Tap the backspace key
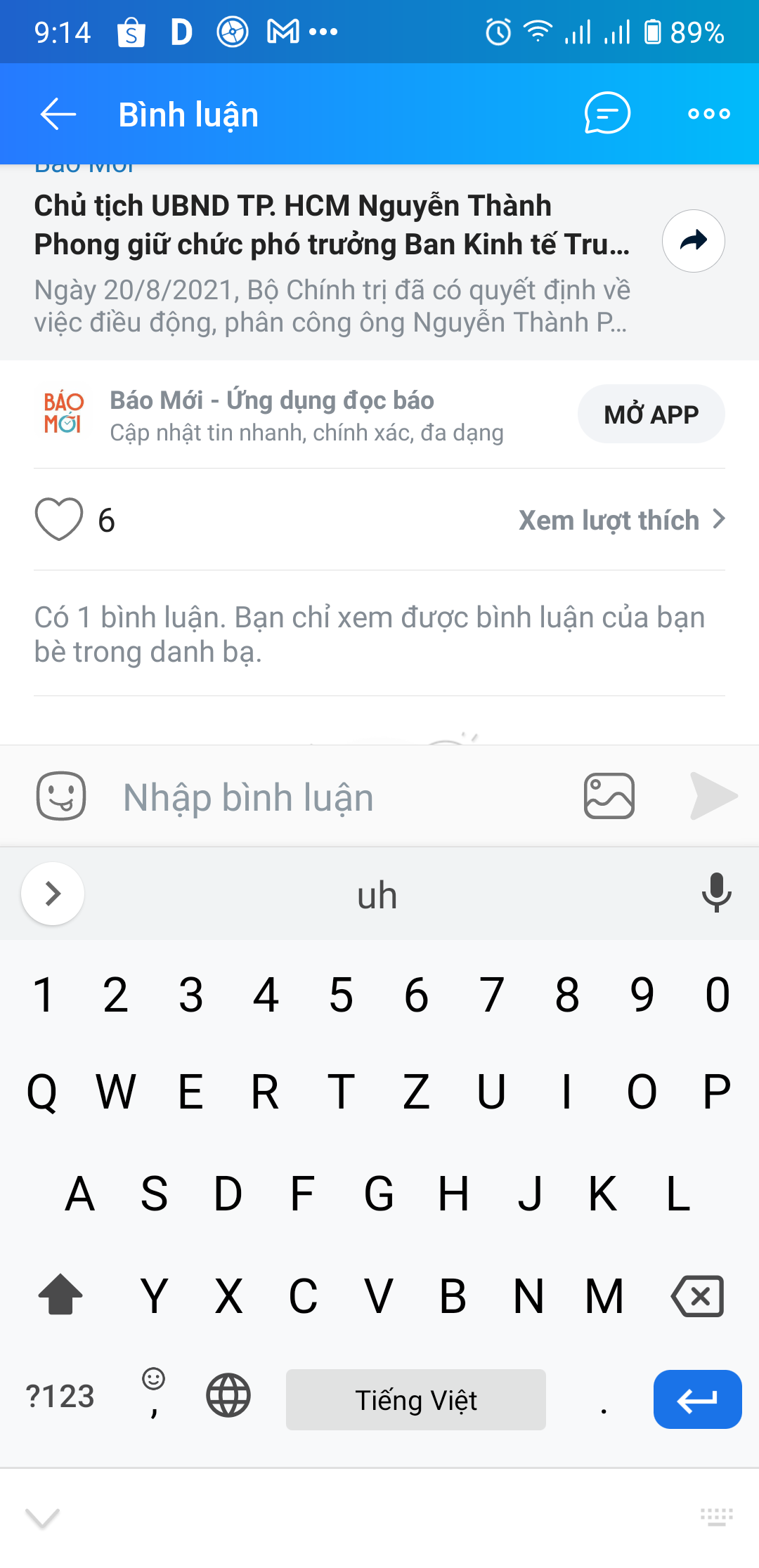 point(697,1296)
